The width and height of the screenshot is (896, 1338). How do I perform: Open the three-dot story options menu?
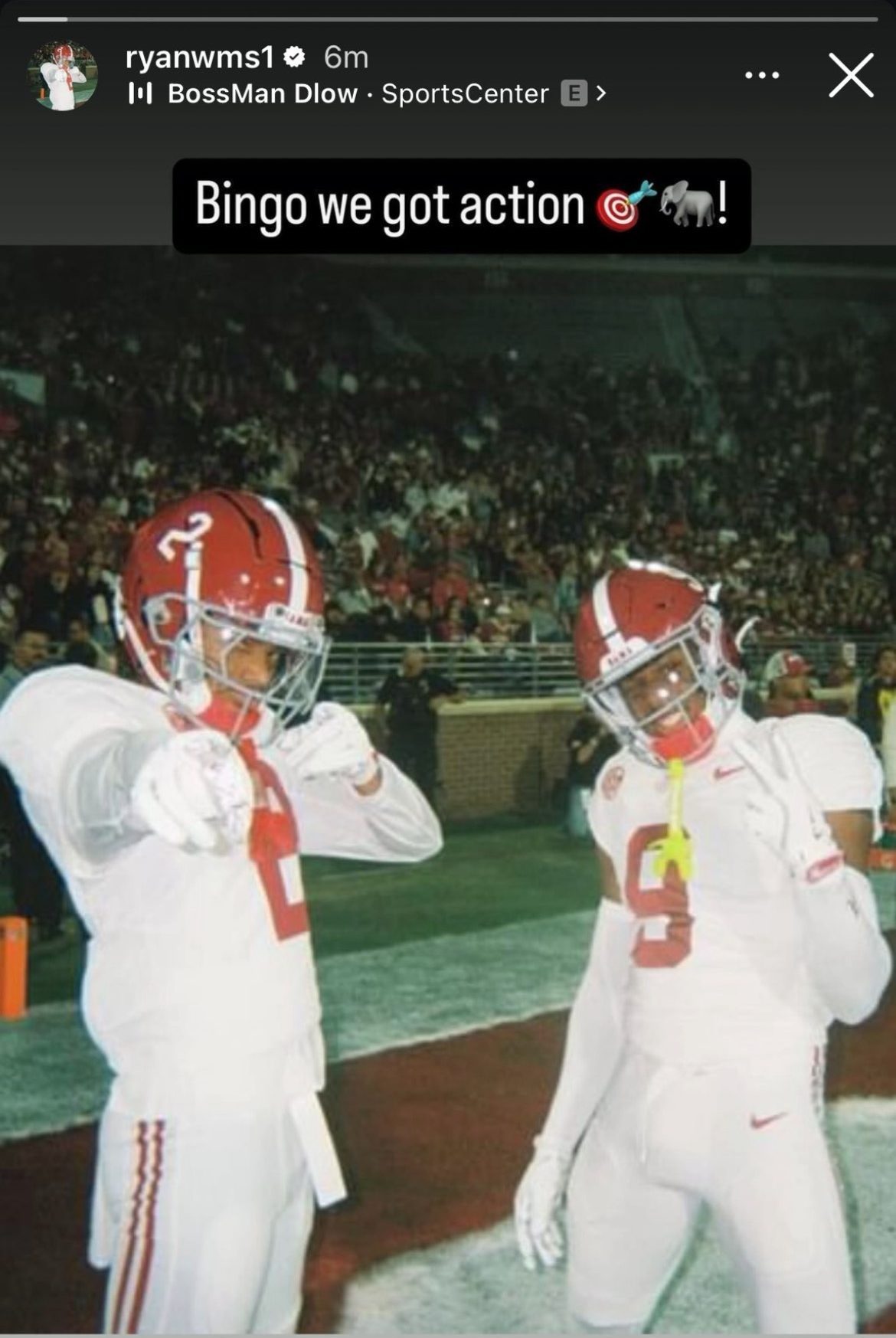click(x=762, y=75)
